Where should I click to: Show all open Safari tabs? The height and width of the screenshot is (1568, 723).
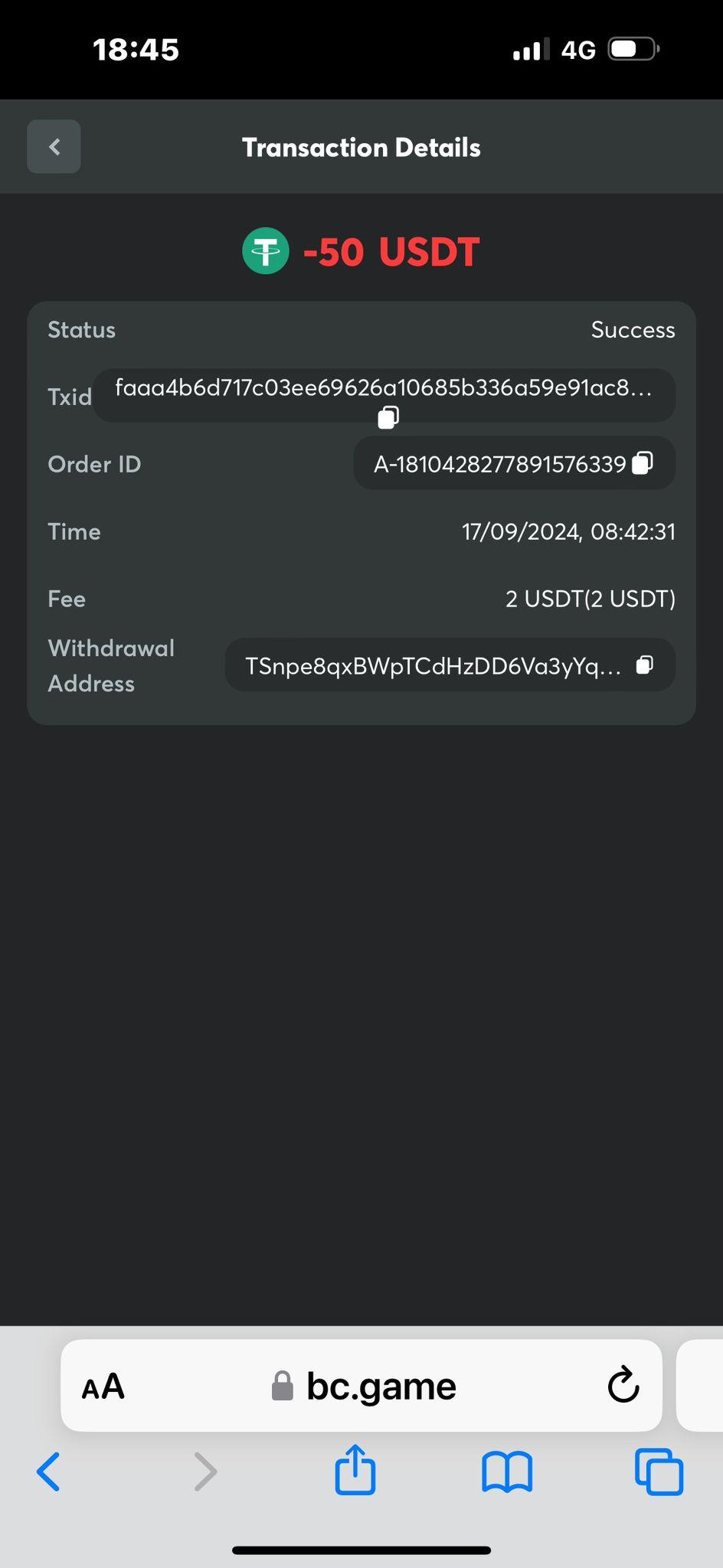(659, 1471)
